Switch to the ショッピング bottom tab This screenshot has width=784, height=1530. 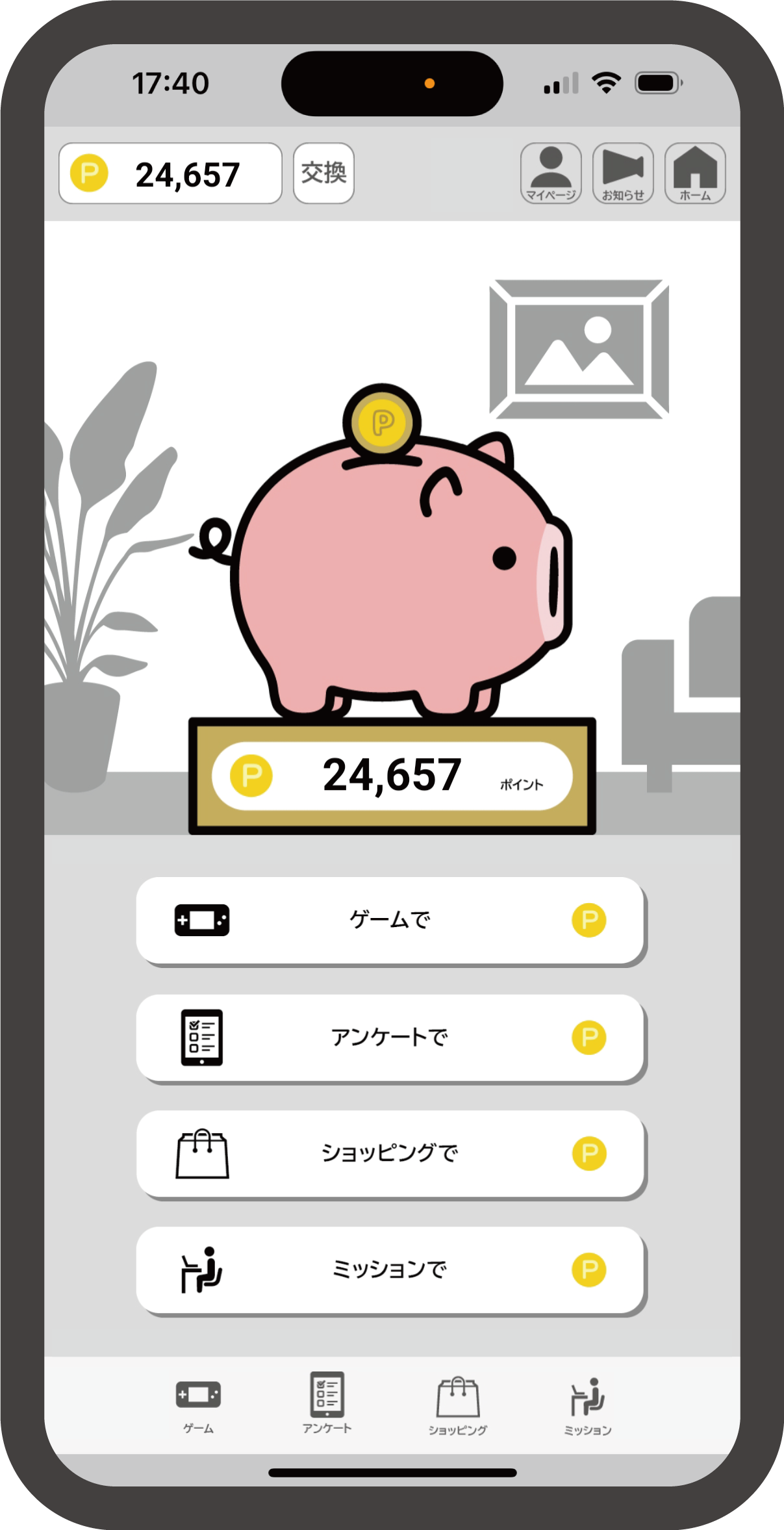click(x=458, y=1405)
